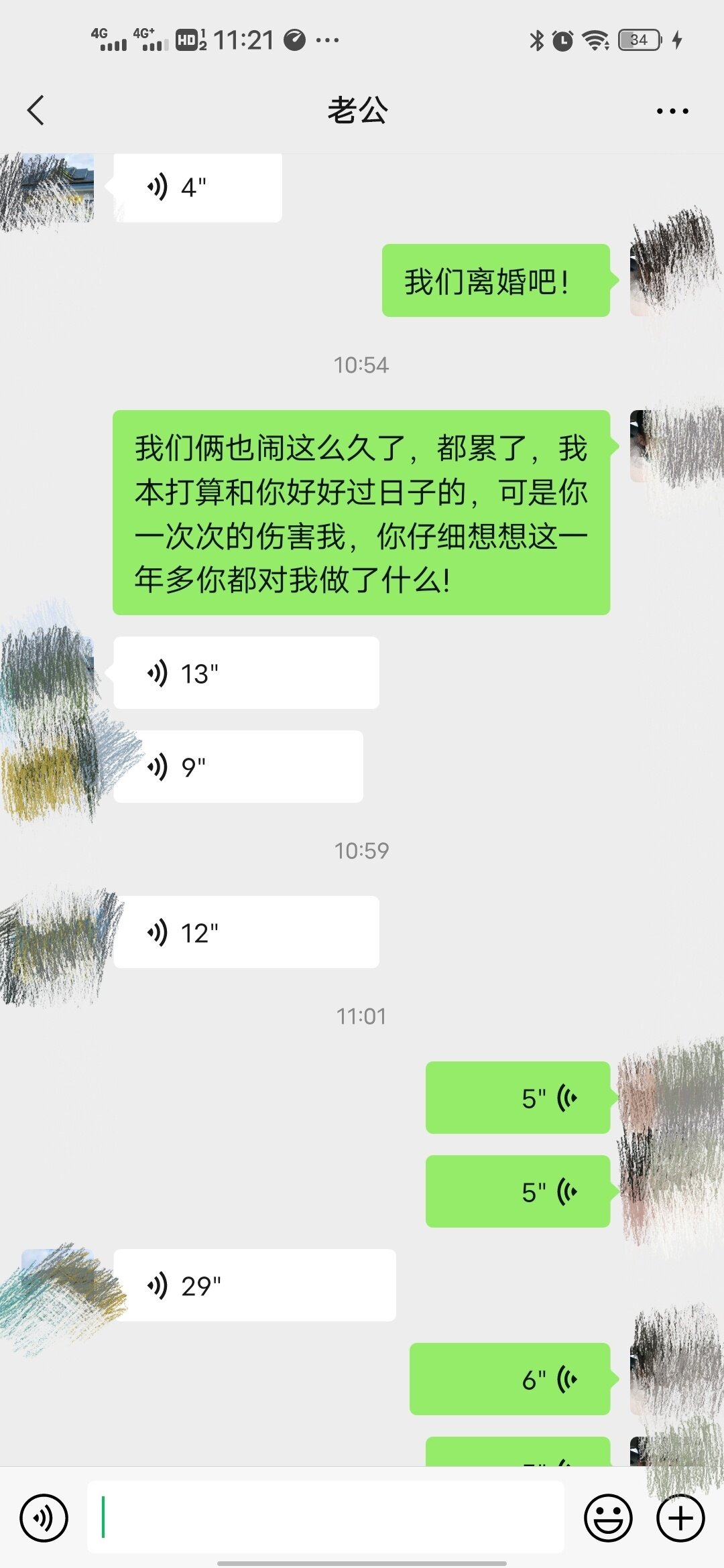Focus the message text field
Screen dimensions: 724x1568
[326, 1518]
